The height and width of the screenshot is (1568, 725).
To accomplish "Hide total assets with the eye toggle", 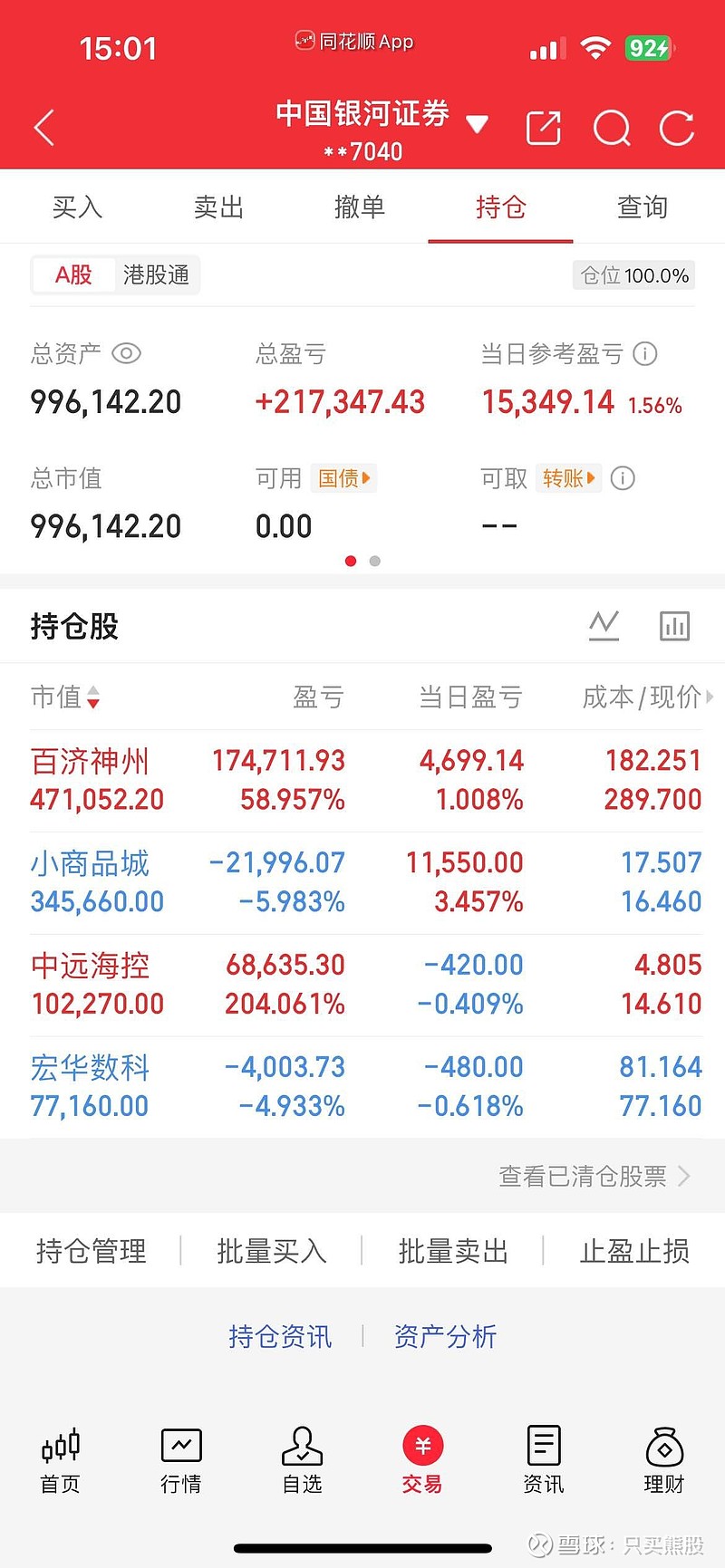I will point(126,354).
